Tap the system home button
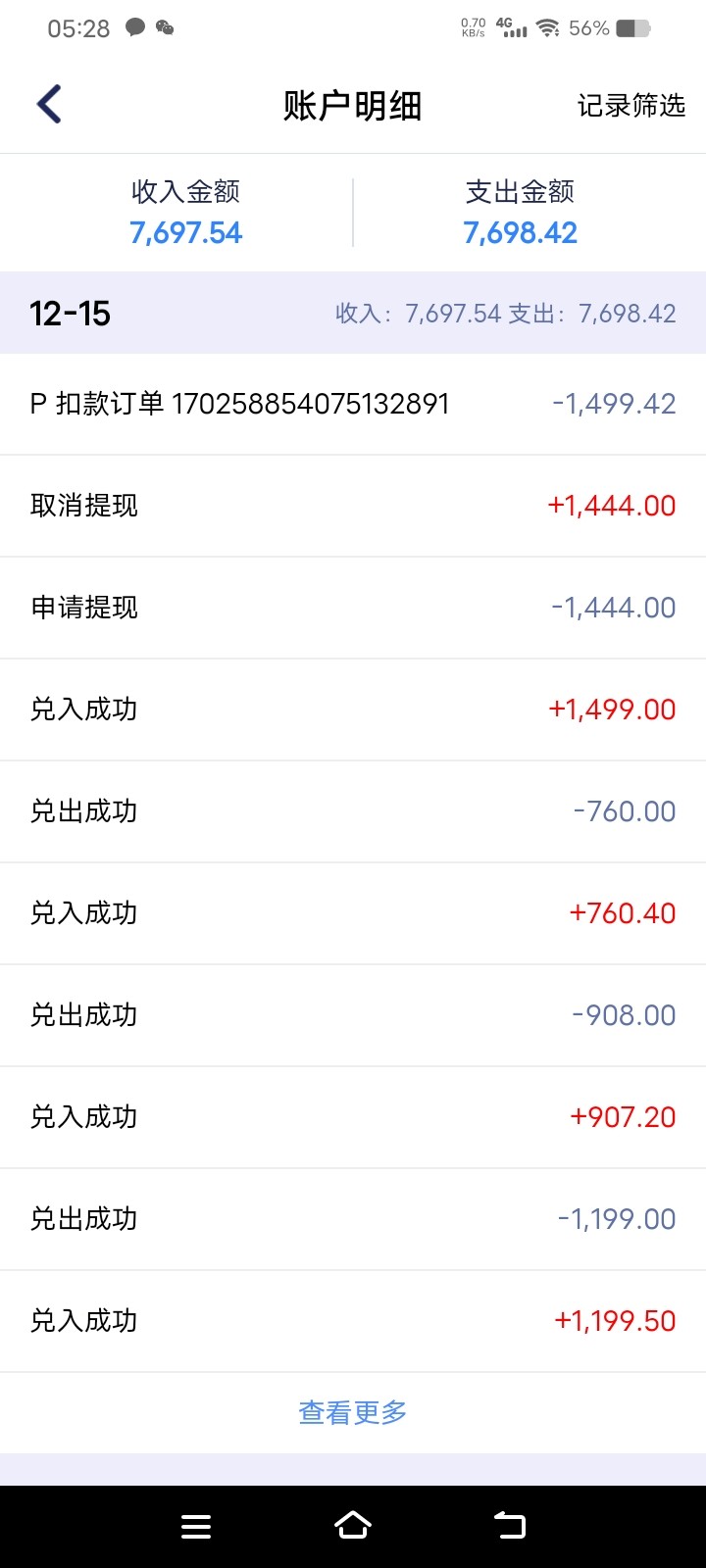This screenshot has width=706, height=1568. [x=353, y=1526]
